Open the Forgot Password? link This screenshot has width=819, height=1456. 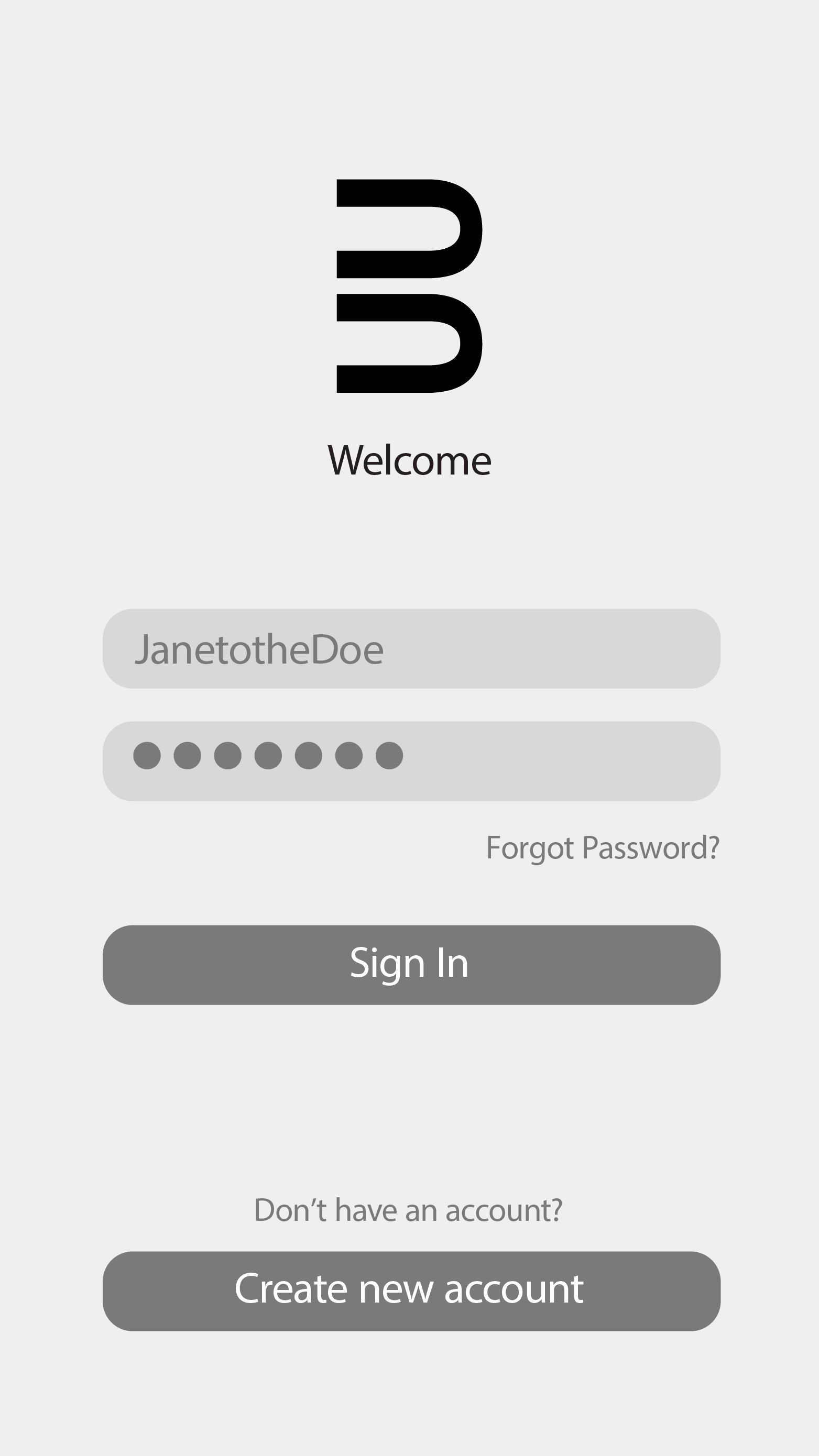click(x=603, y=848)
